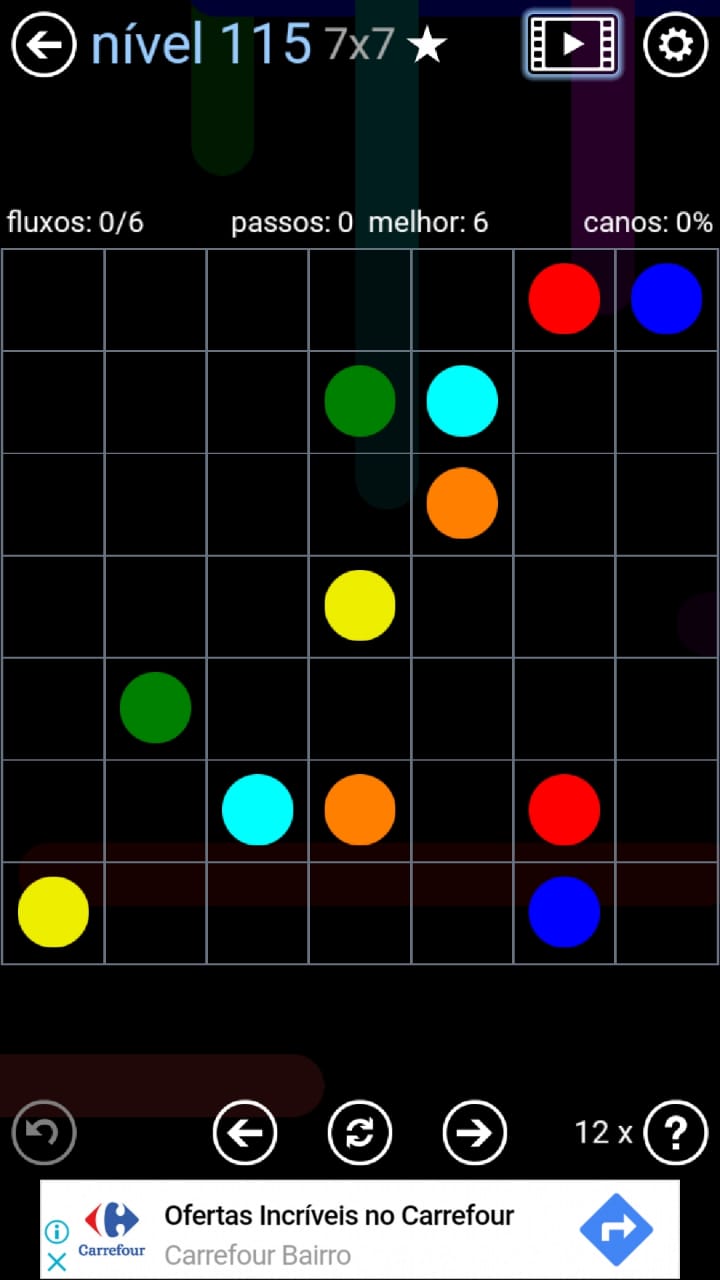Viewport: 720px width, 1280px height.
Task: Go to the previous level
Action: point(245,1132)
